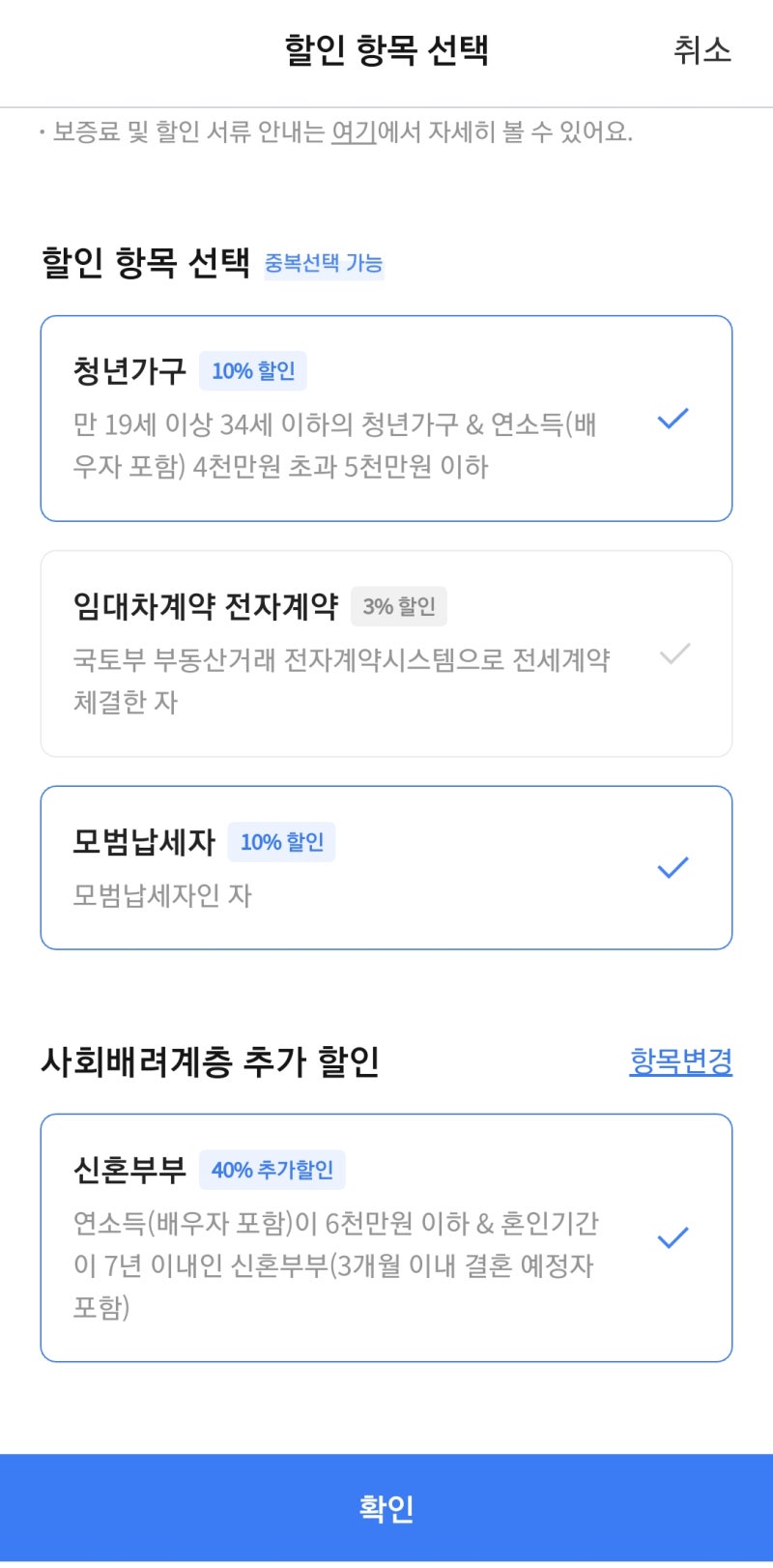Select the 임대차계약 전자계약 discount card

[386, 651]
